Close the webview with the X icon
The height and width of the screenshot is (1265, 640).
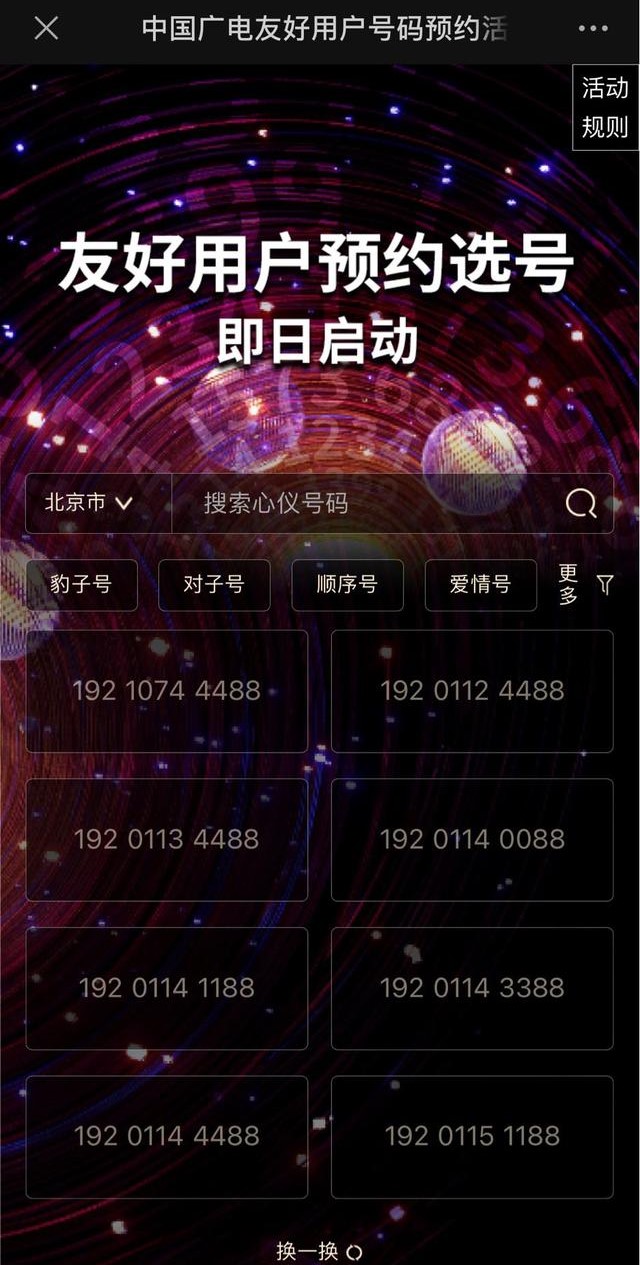pyautogui.click(x=46, y=29)
